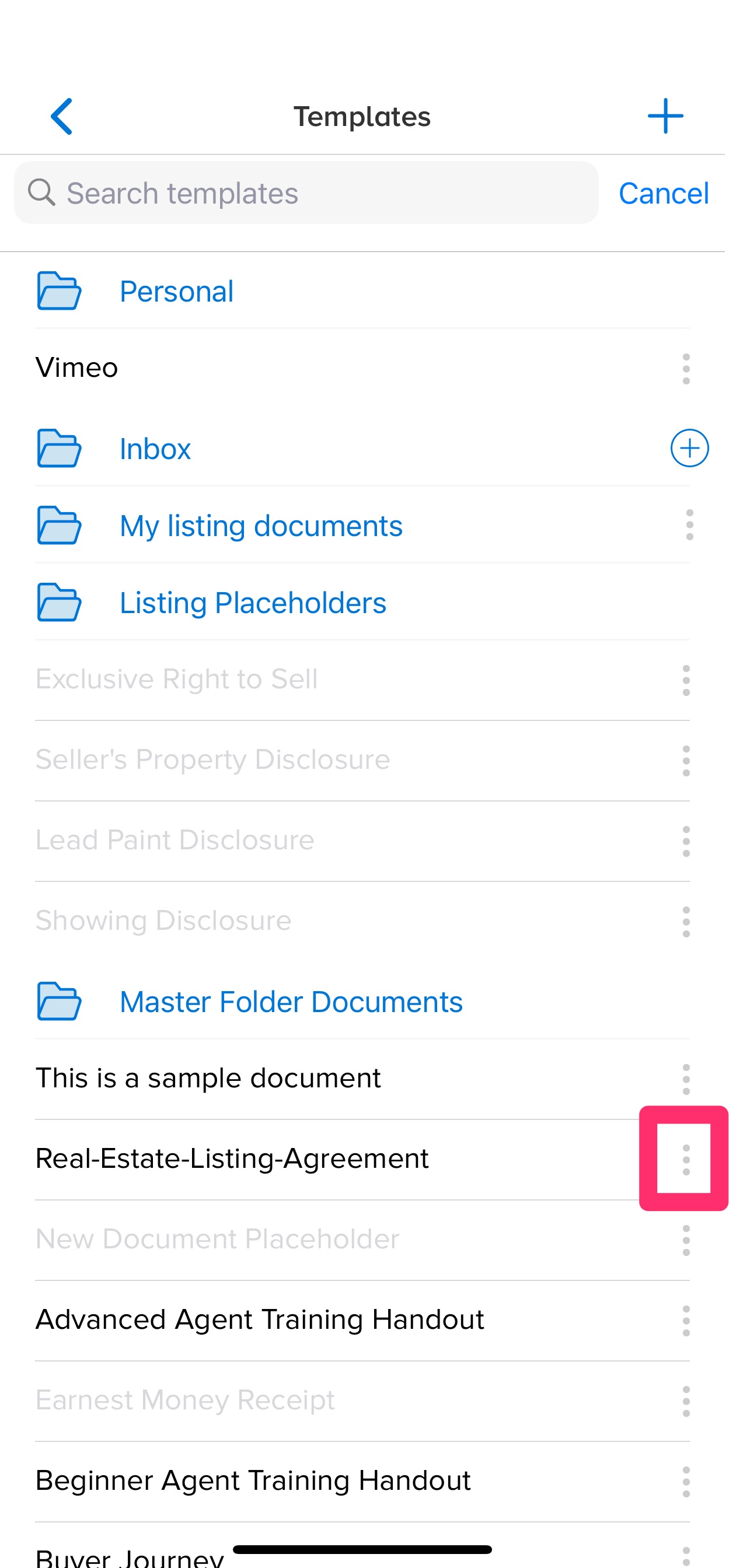Open the Inbox folder
729x1568 pixels.
point(155,449)
